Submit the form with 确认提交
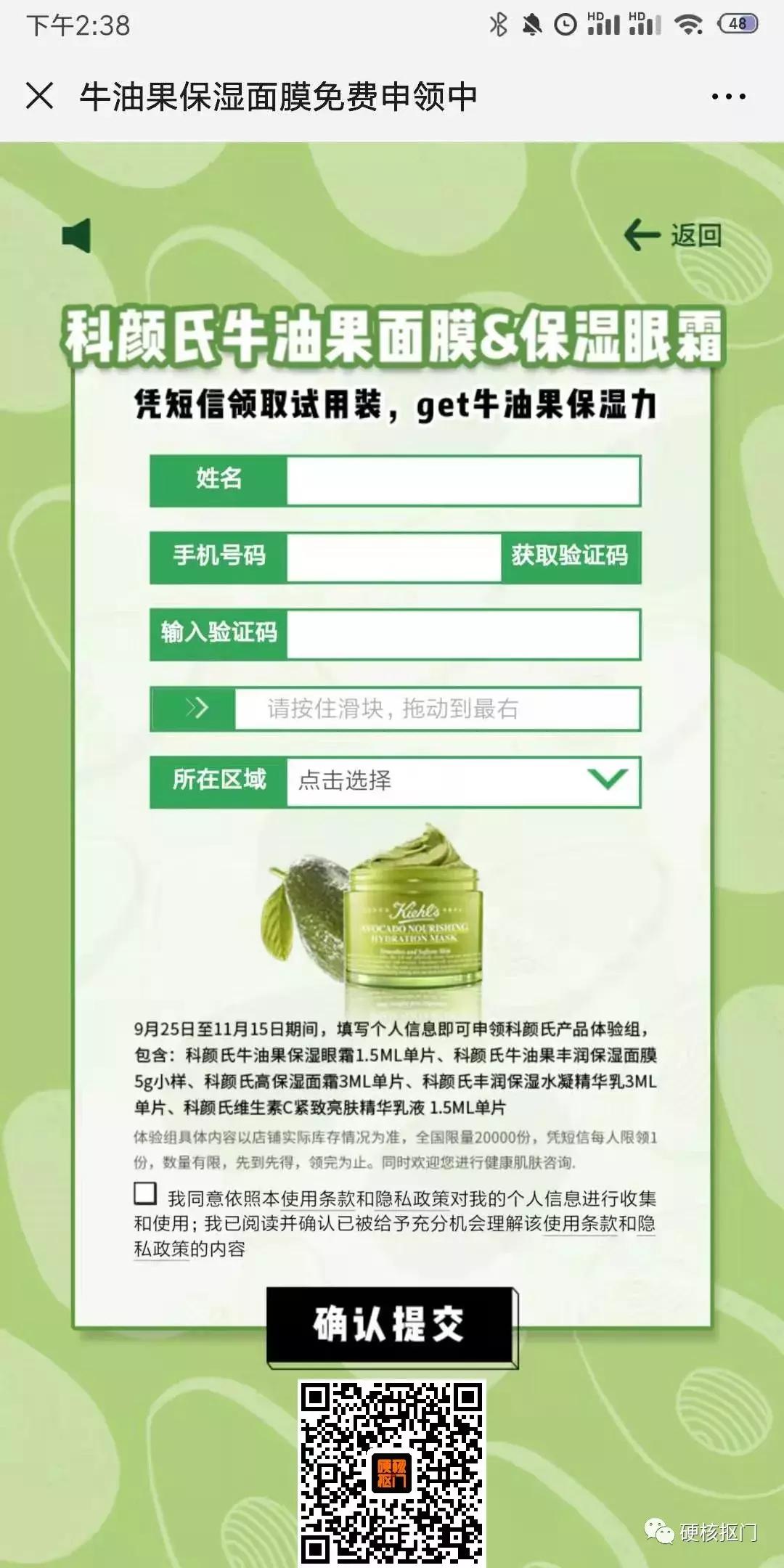The width and height of the screenshot is (784, 1568). pos(391,1326)
